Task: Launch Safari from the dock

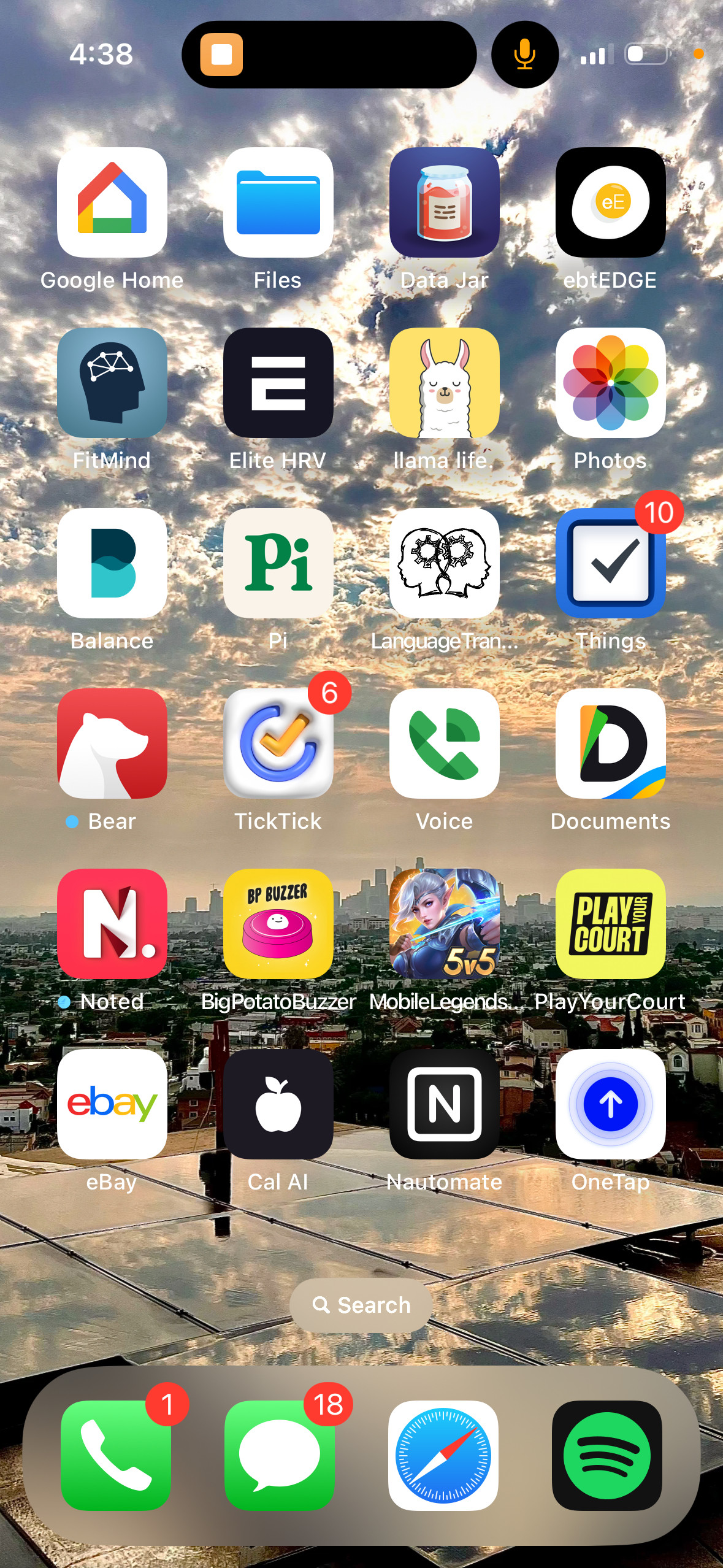Action: pyautogui.click(x=443, y=1455)
